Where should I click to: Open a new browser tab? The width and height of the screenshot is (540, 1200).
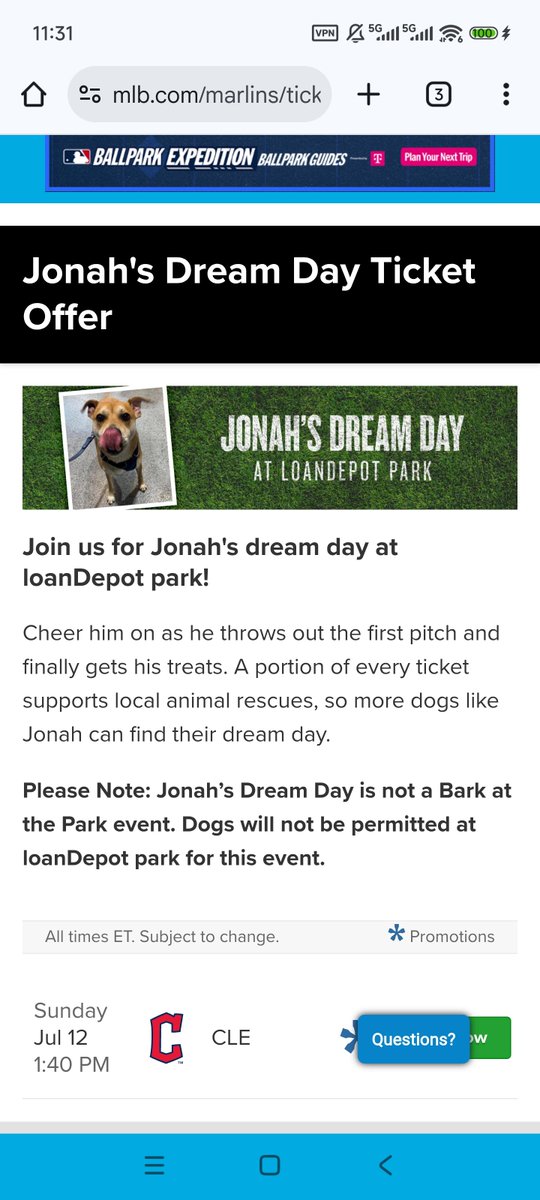(369, 95)
